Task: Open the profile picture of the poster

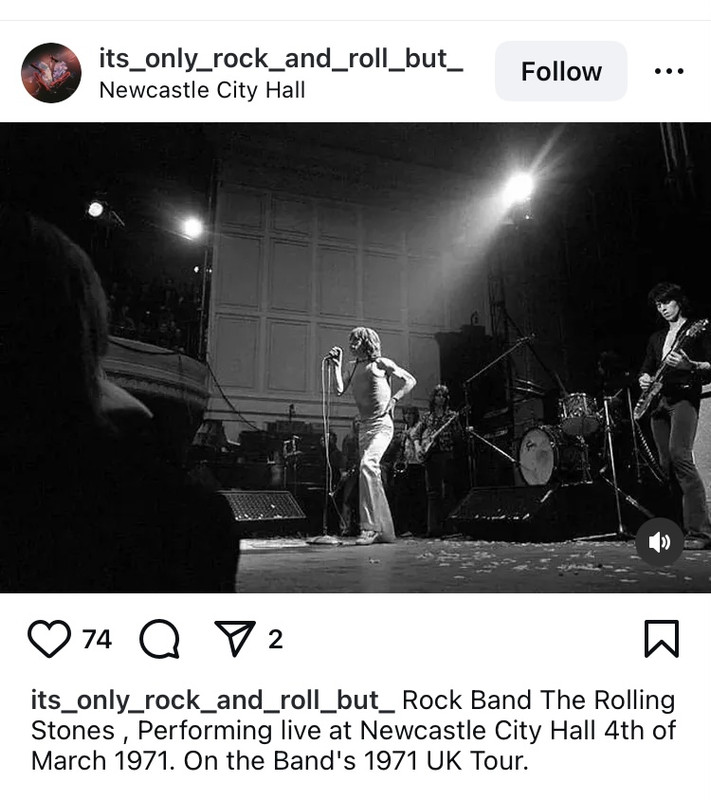Action: pos(51,73)
